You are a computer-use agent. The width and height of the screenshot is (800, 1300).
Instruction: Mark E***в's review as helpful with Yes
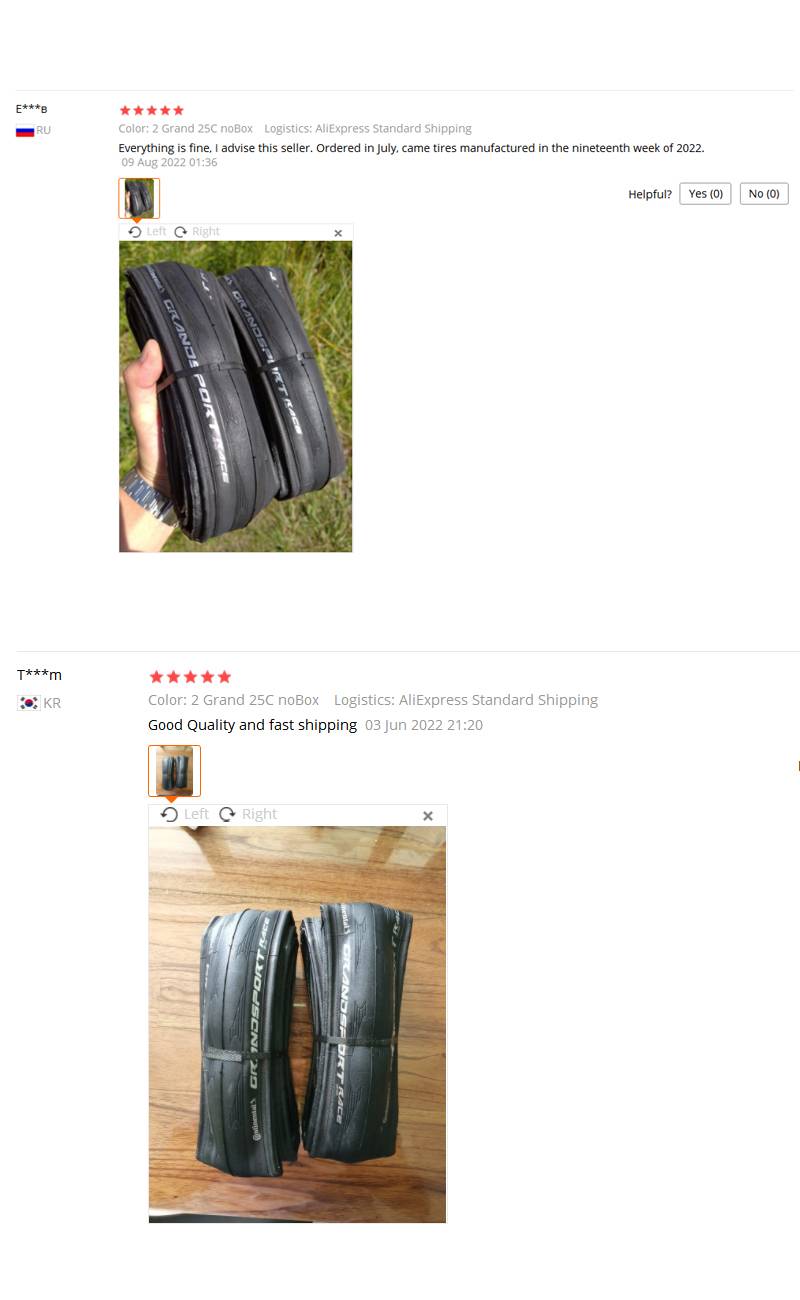pos(705,194)
